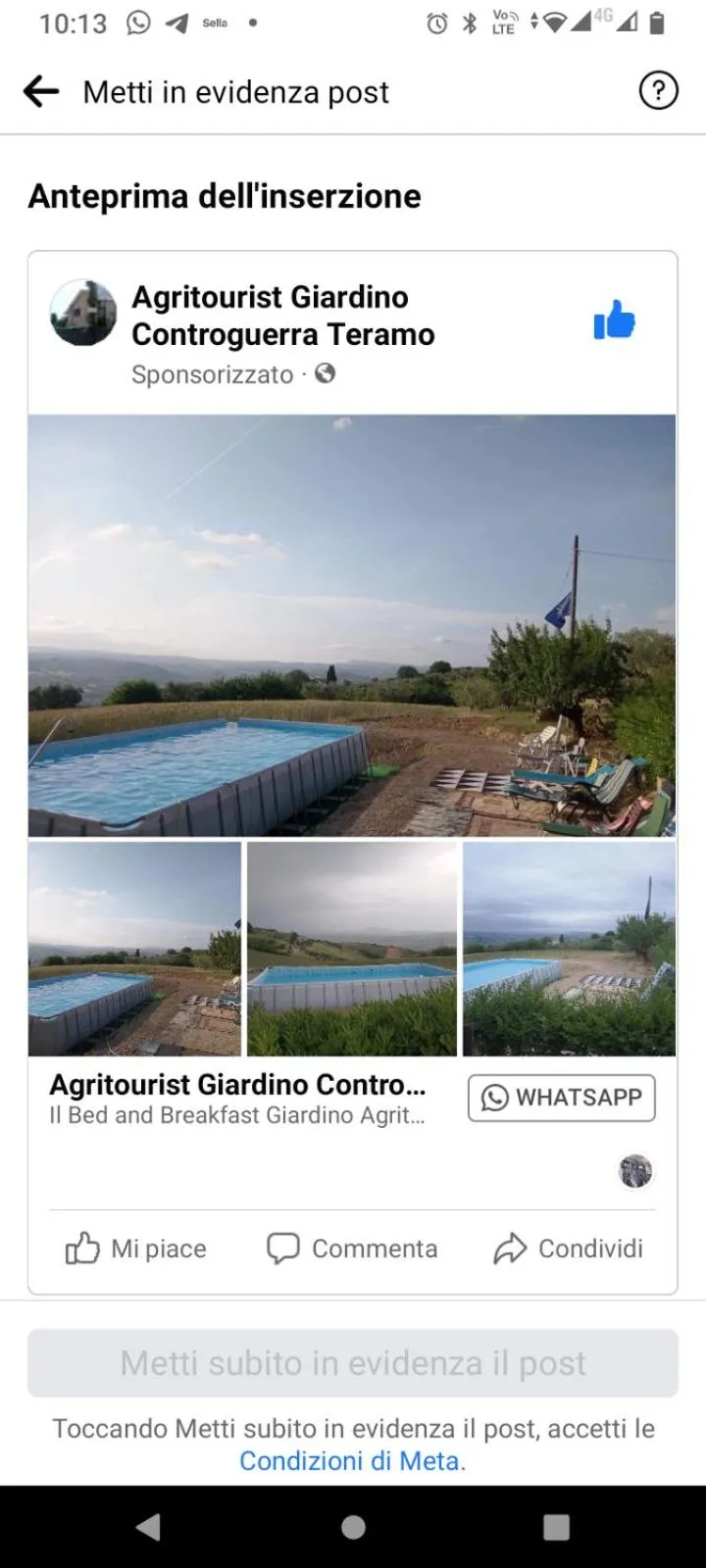706x1568 pixels.
Task: Open the help question mark icon
Action: 658,91
